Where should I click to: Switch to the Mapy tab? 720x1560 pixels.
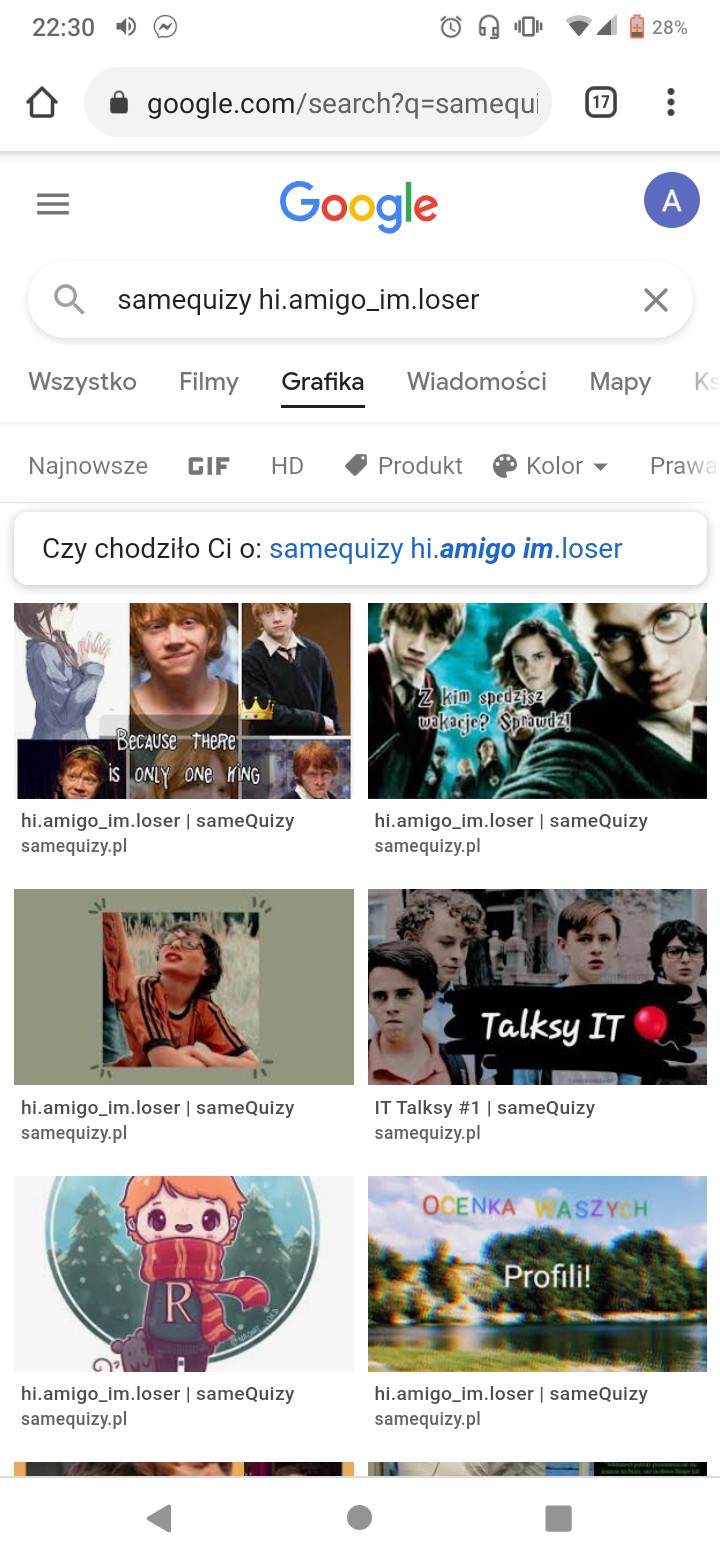(x=620, y=381)
